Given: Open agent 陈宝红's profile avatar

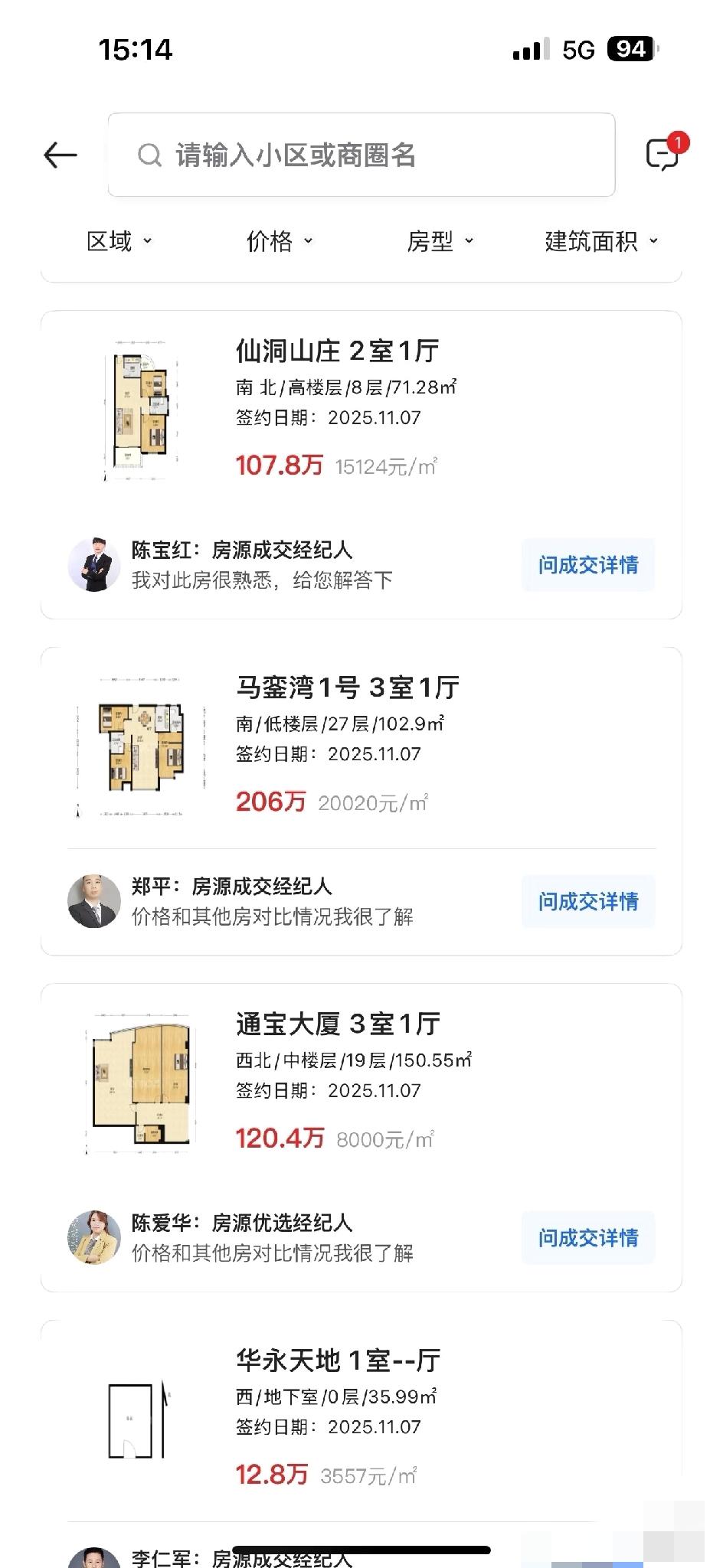Looking at the screenshot, I should pos(95,565).
